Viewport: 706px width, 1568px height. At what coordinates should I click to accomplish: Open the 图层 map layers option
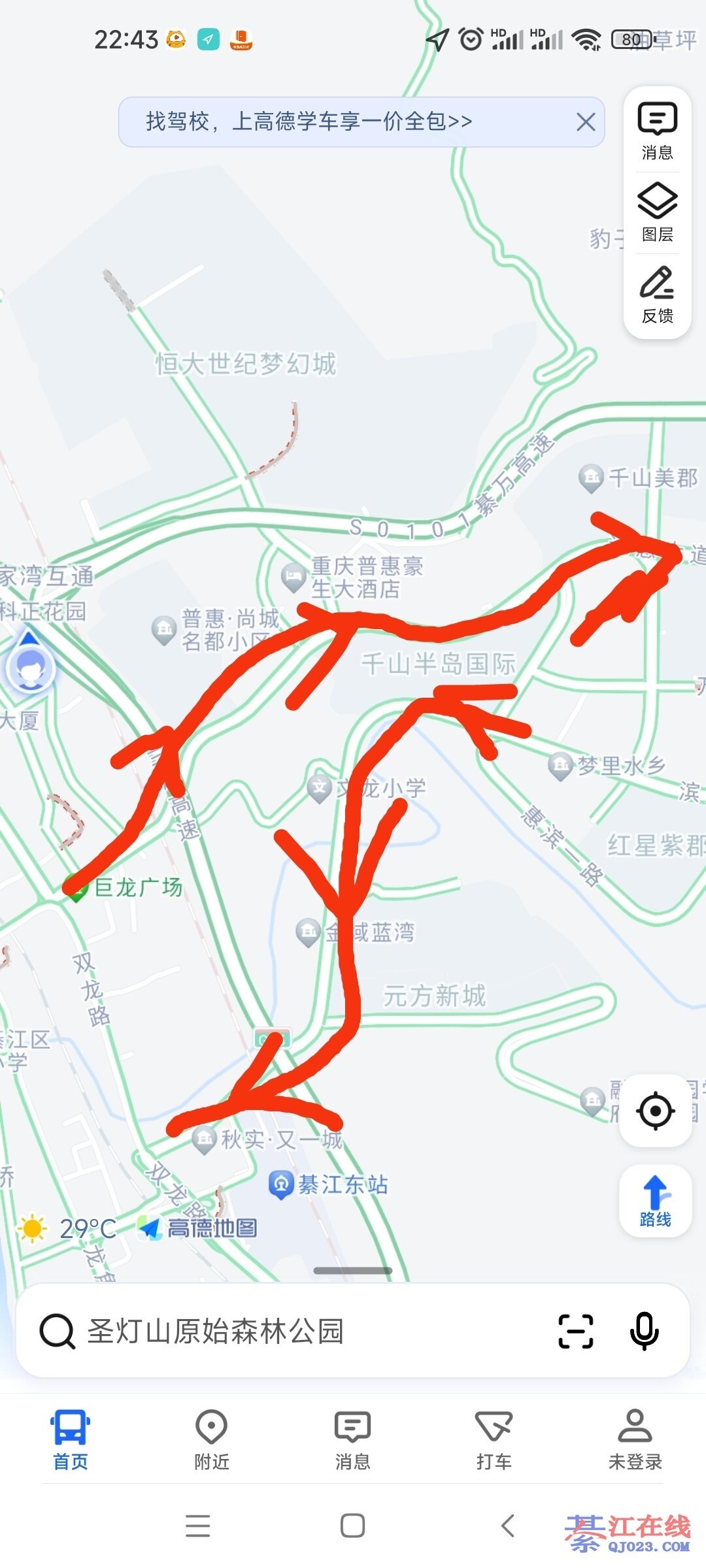point(657,213)
